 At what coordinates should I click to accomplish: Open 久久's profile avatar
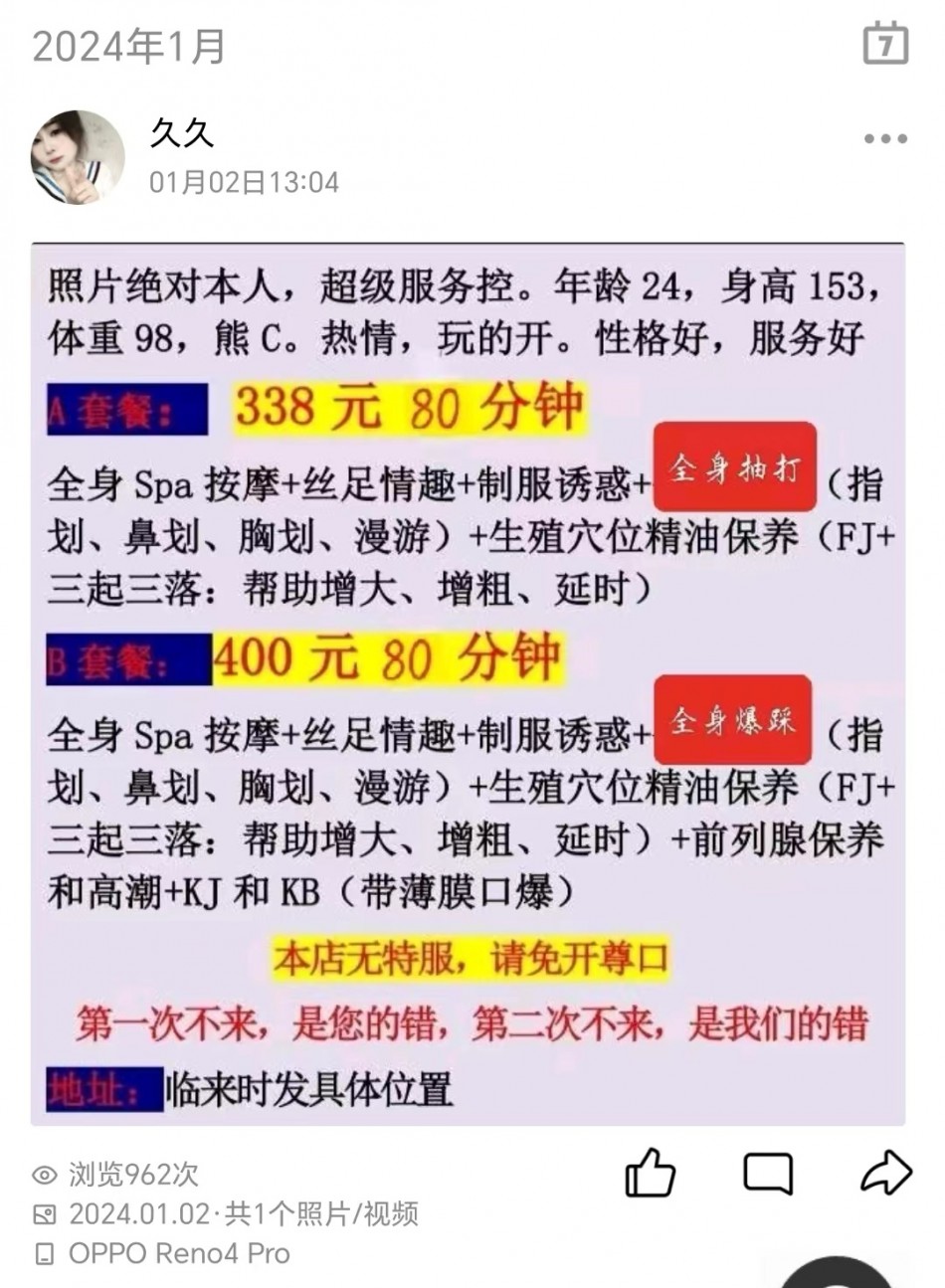(x=79, y=156)
